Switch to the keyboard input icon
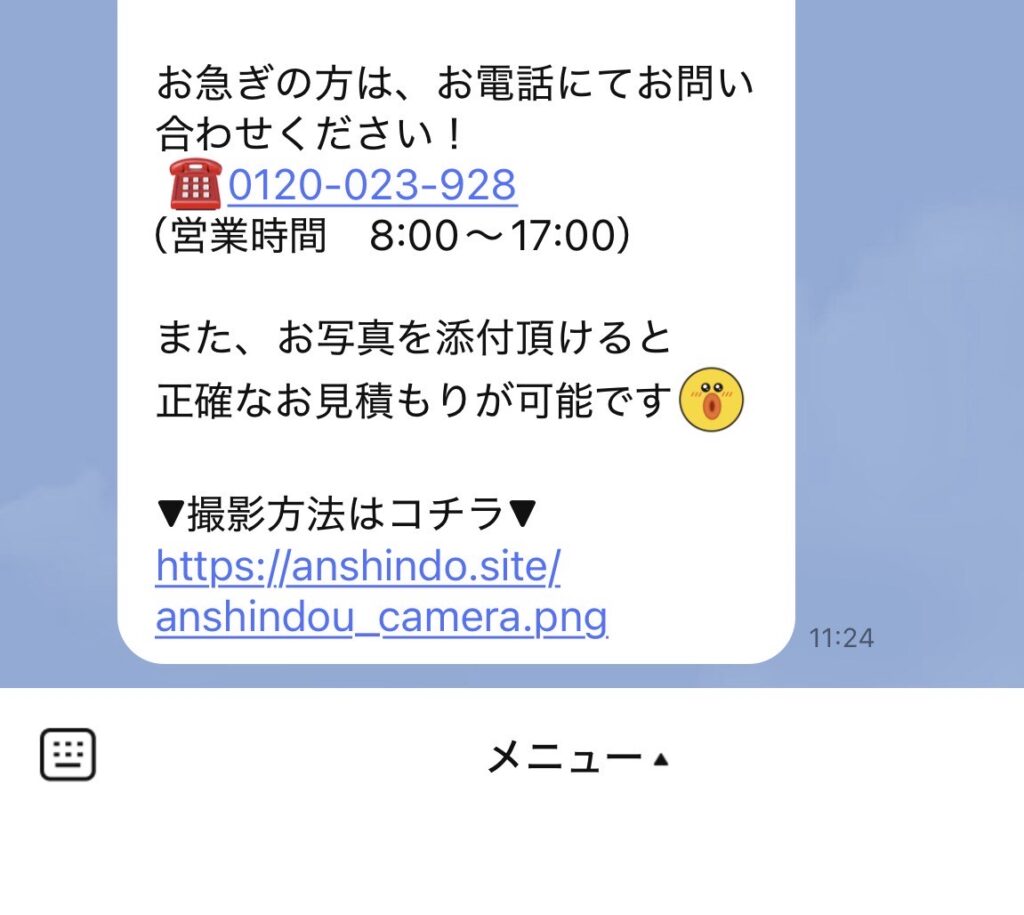The width and height of the screenshot is (1024, 915). [68, 755]
